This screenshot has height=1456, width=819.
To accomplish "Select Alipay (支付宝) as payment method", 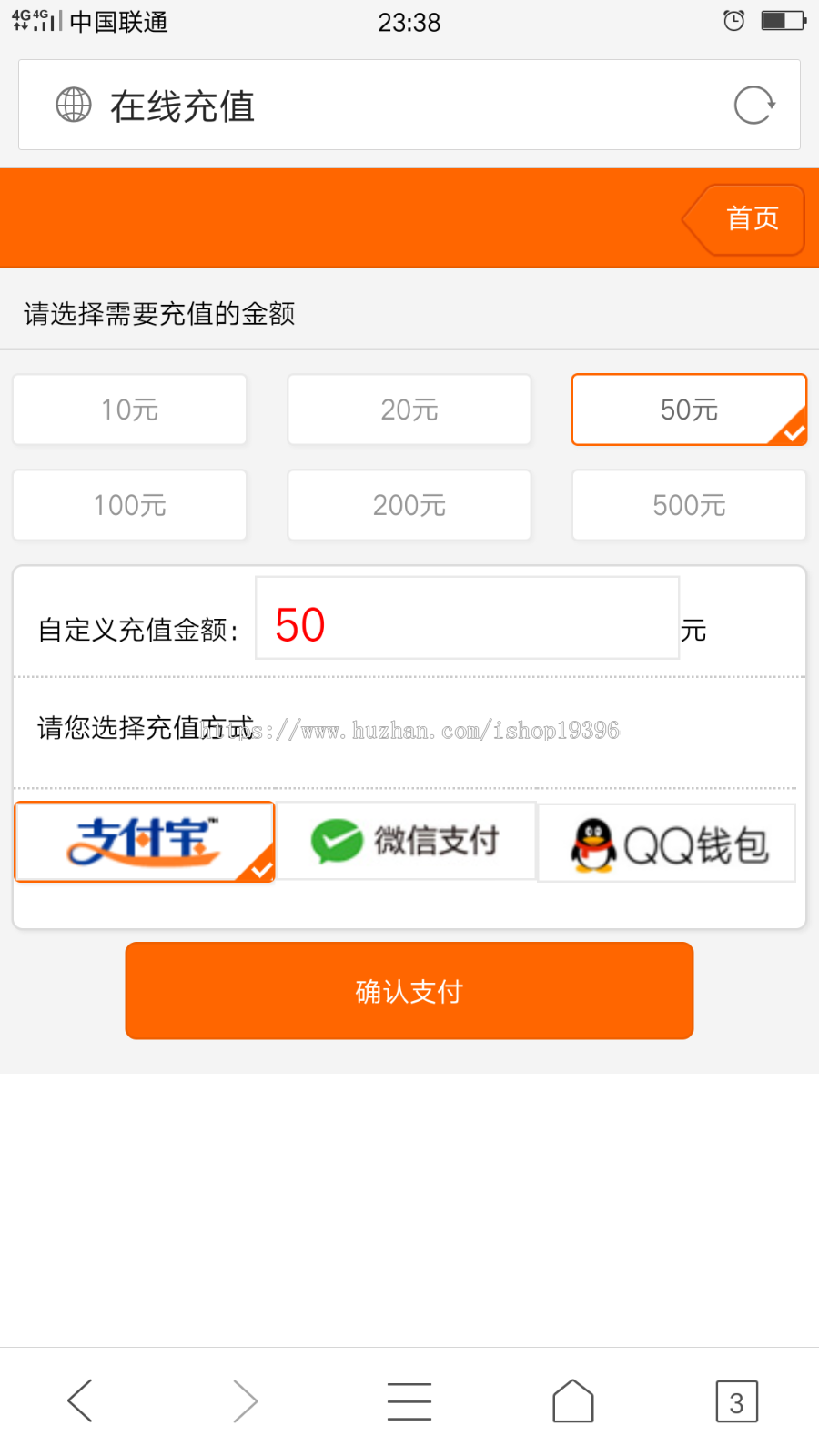I will pyautogui.click(x=144, y=842).
